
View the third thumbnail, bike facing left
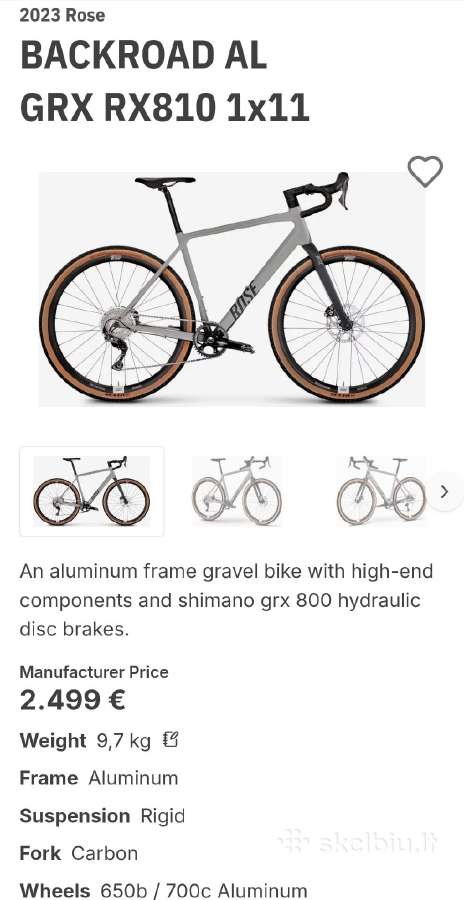[x=381, y=491]
